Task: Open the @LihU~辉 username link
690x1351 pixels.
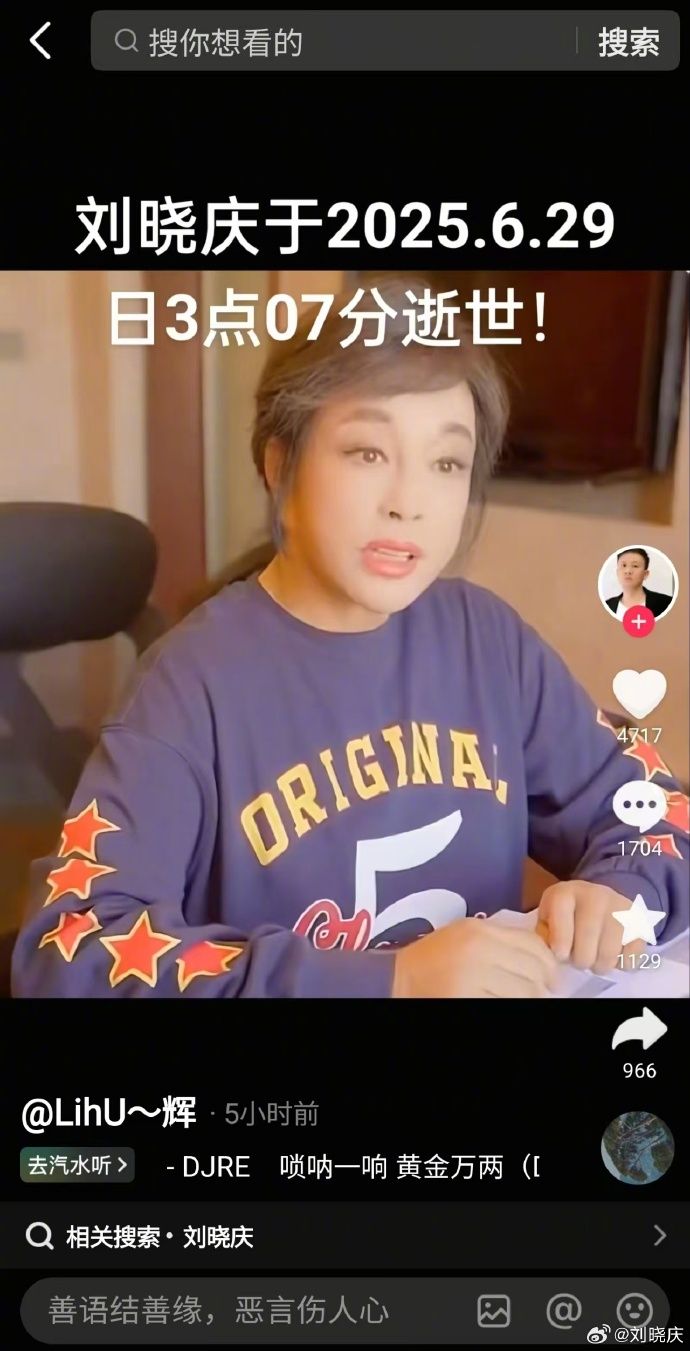Action: tap(109, 1112)
